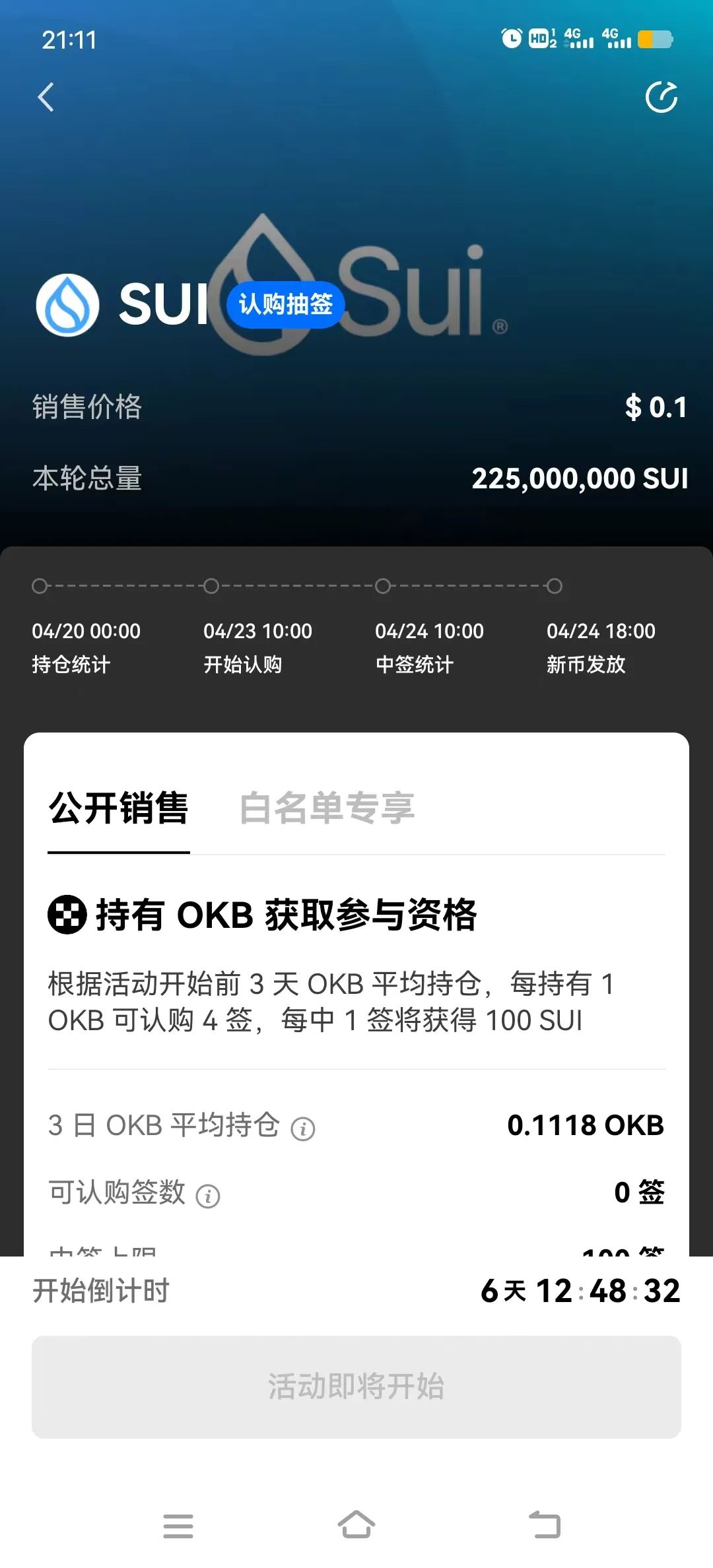The image size is (713, 1568).
Task: Go back using the top-left arrow
Action: point(46,98)
